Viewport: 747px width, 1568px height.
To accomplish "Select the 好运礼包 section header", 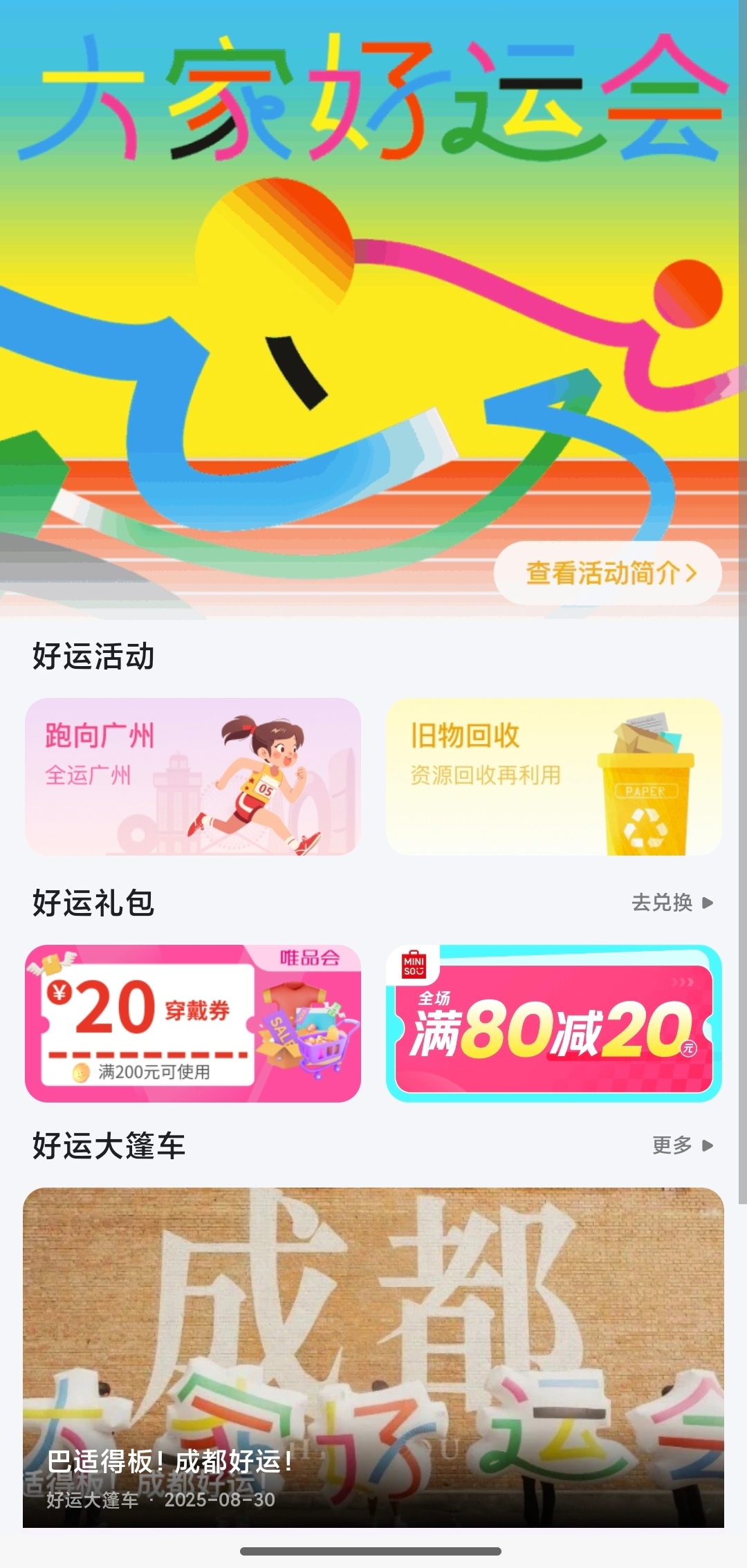I will coord(92,901).
